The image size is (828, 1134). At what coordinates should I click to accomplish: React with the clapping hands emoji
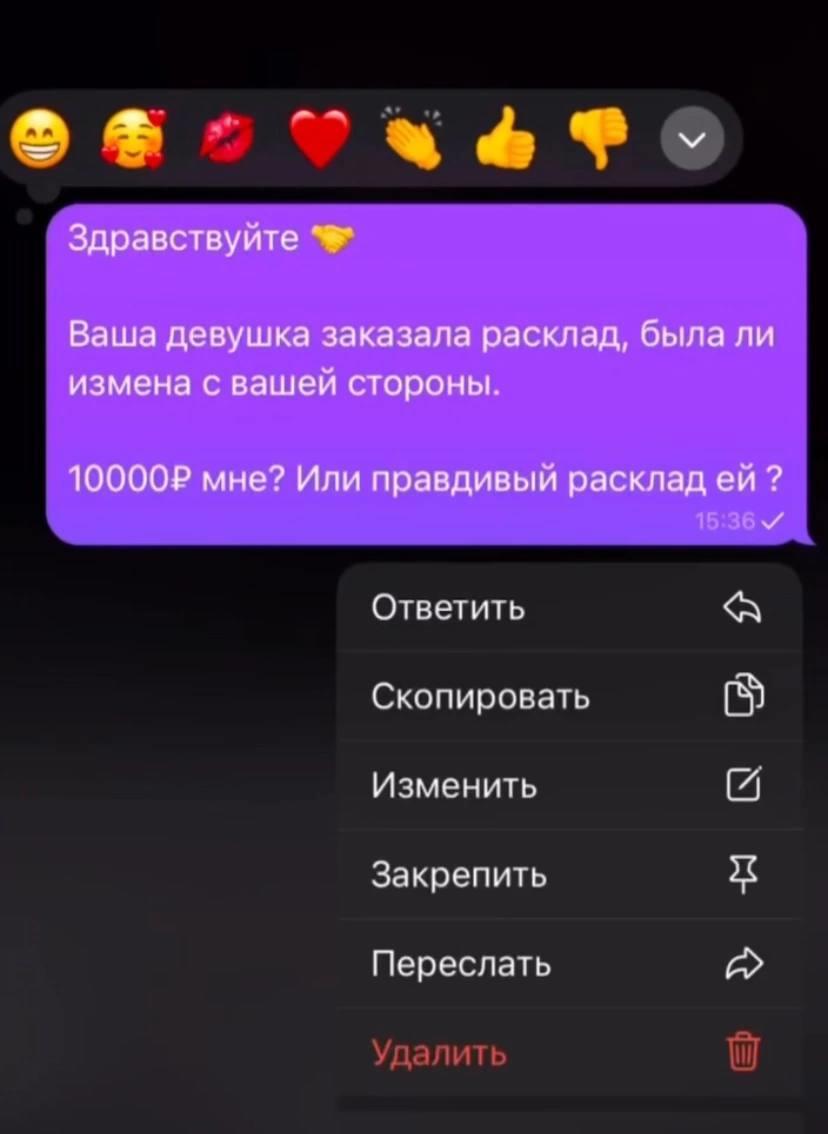coord(412,139)
